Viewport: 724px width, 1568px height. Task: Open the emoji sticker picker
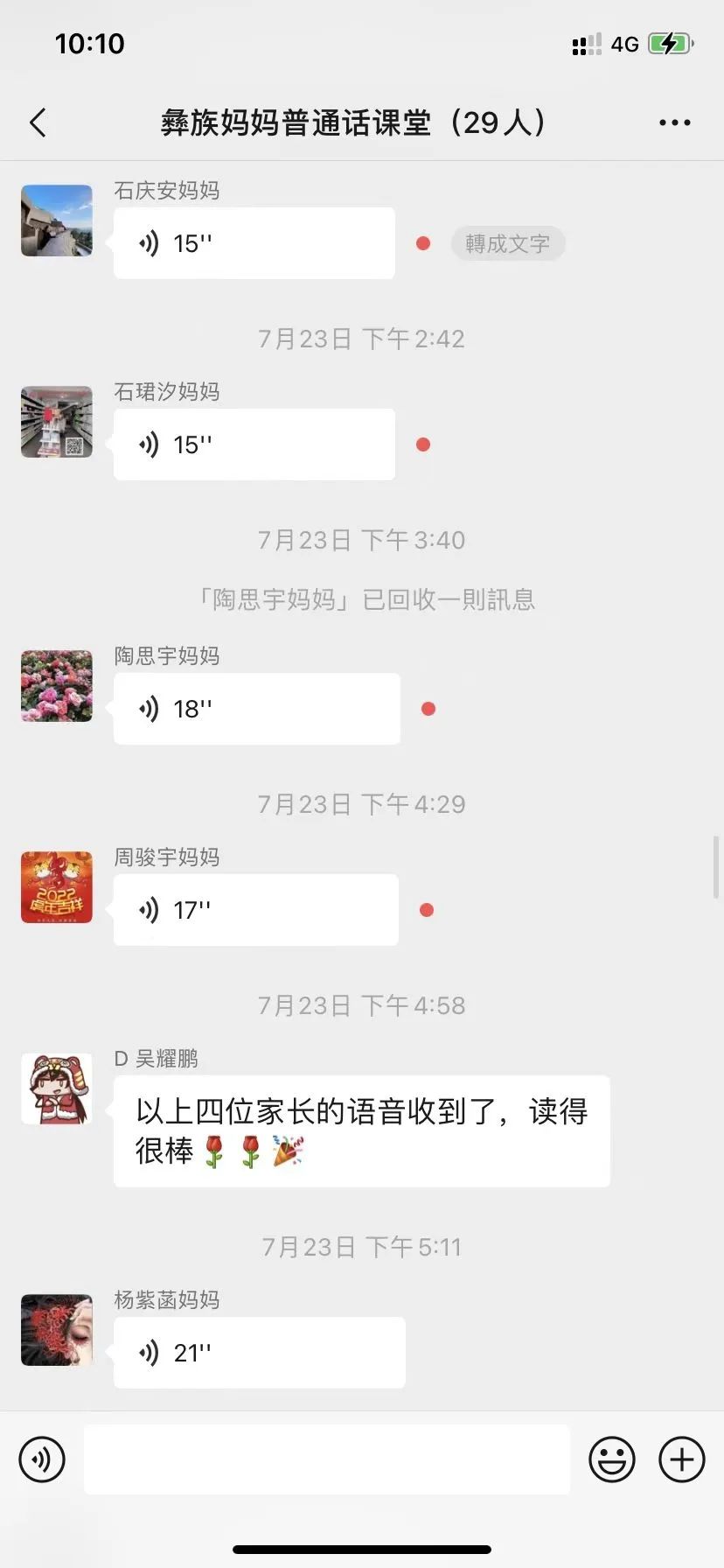click(612, 1459)
